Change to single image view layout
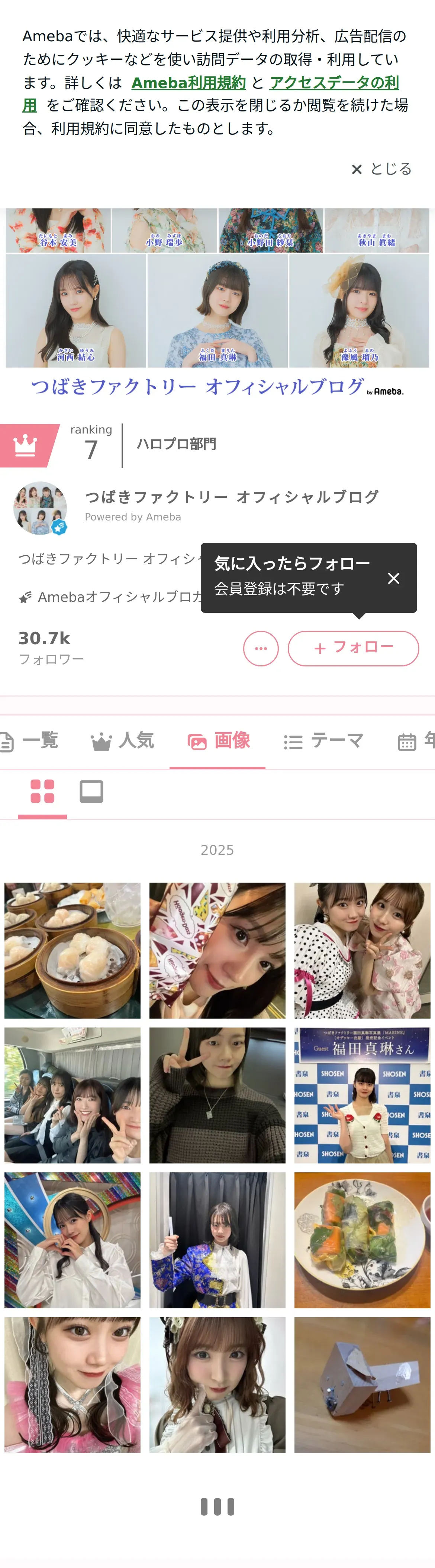435x1568 pixels. point(91,791)
